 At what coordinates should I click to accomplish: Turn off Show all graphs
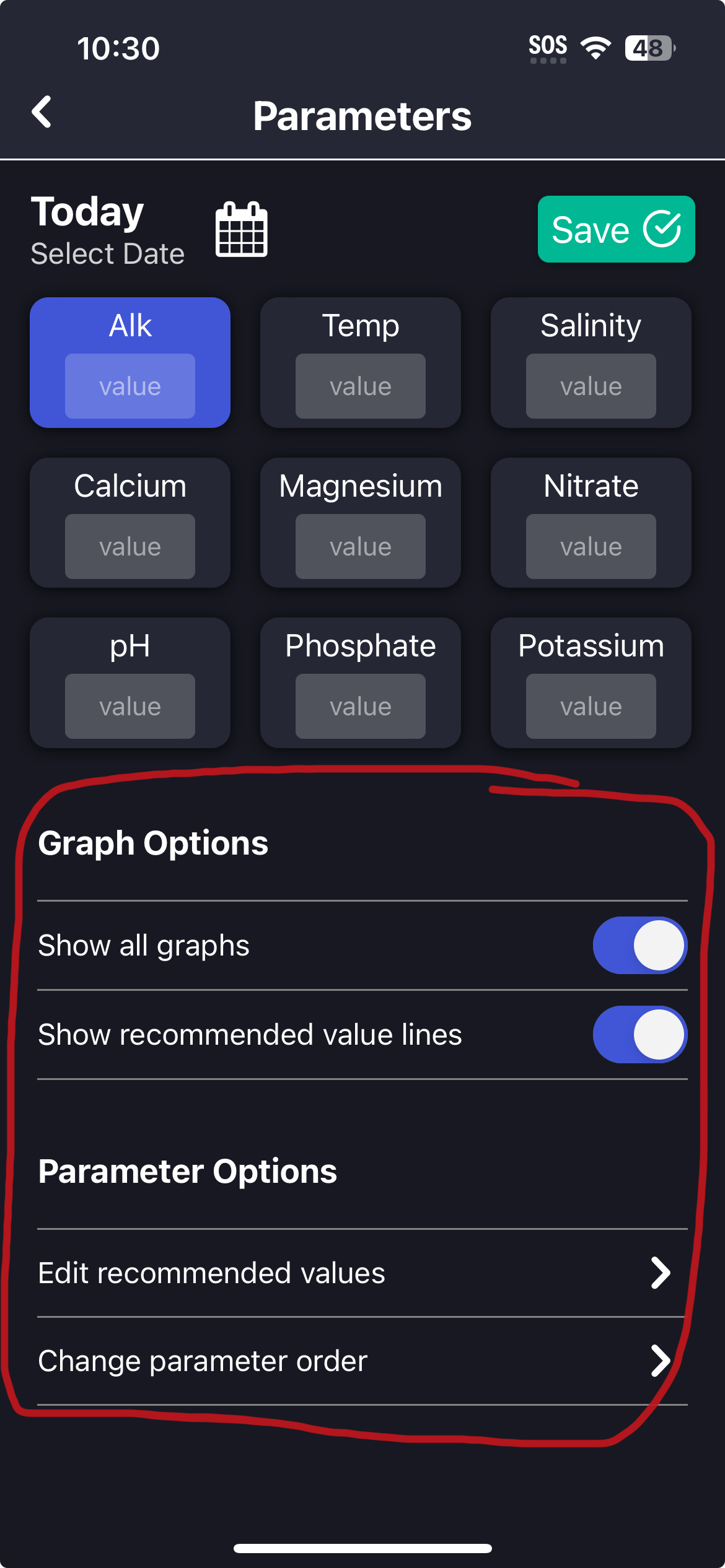pyautogui.click(x=639, y=946)
